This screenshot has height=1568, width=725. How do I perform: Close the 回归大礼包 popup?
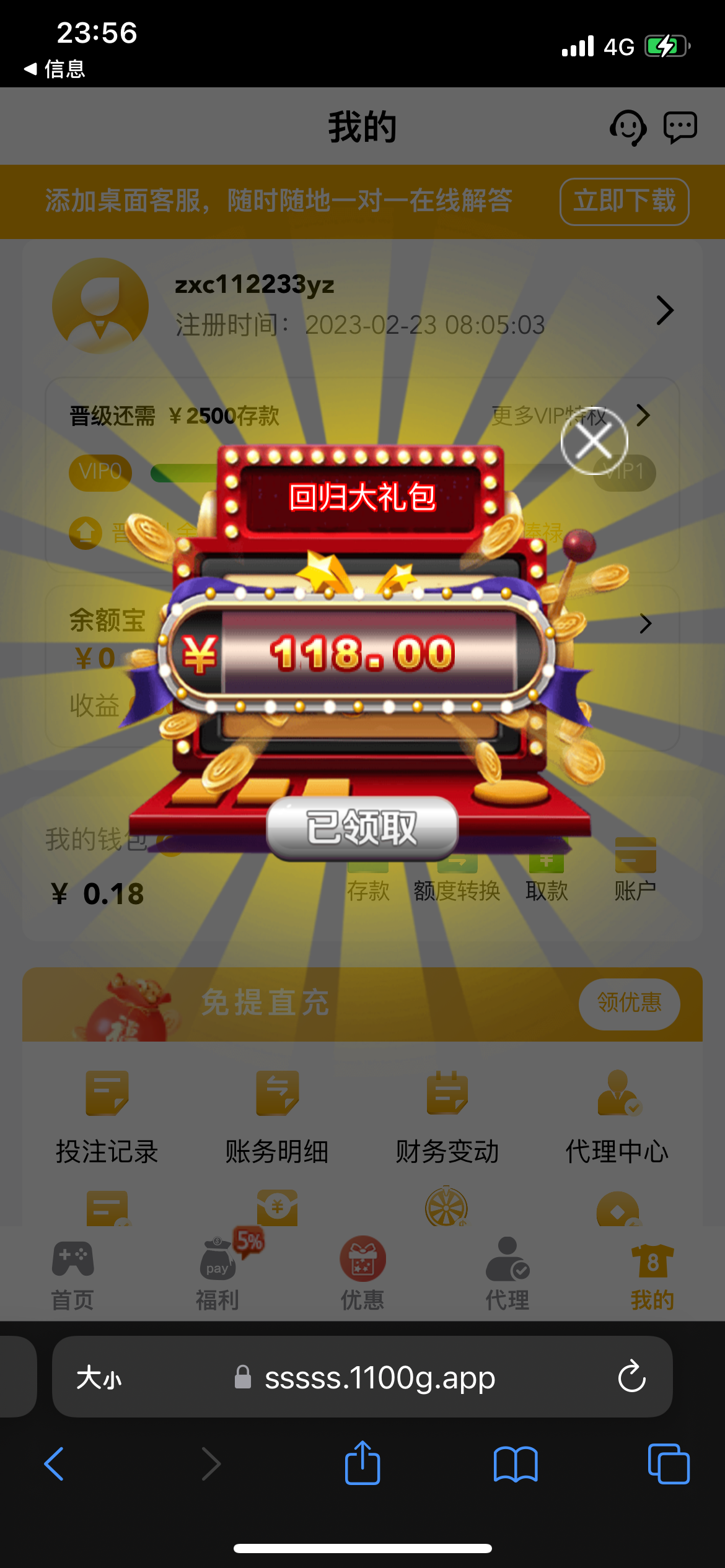point(594,441)
